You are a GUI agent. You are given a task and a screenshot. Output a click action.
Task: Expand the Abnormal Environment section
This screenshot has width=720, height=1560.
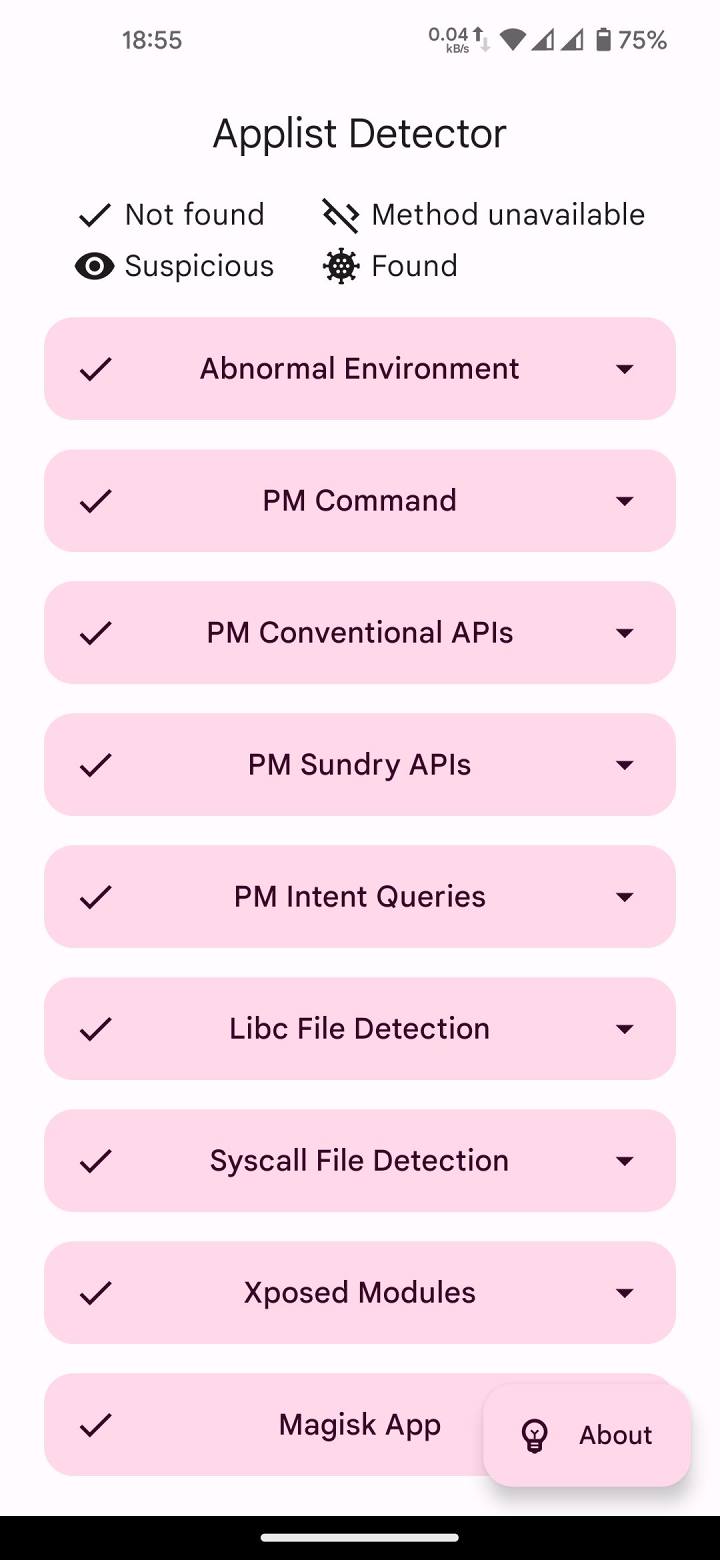click(624, 369)
